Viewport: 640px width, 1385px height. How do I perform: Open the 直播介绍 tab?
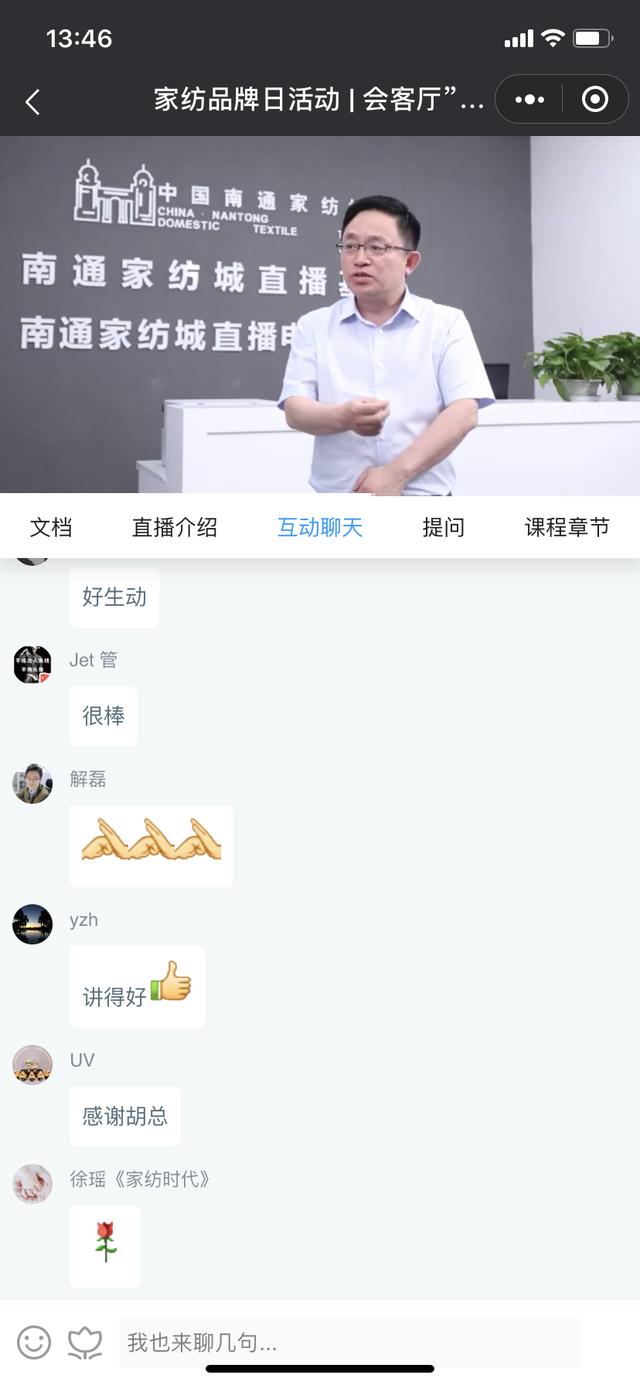[174, 527]
